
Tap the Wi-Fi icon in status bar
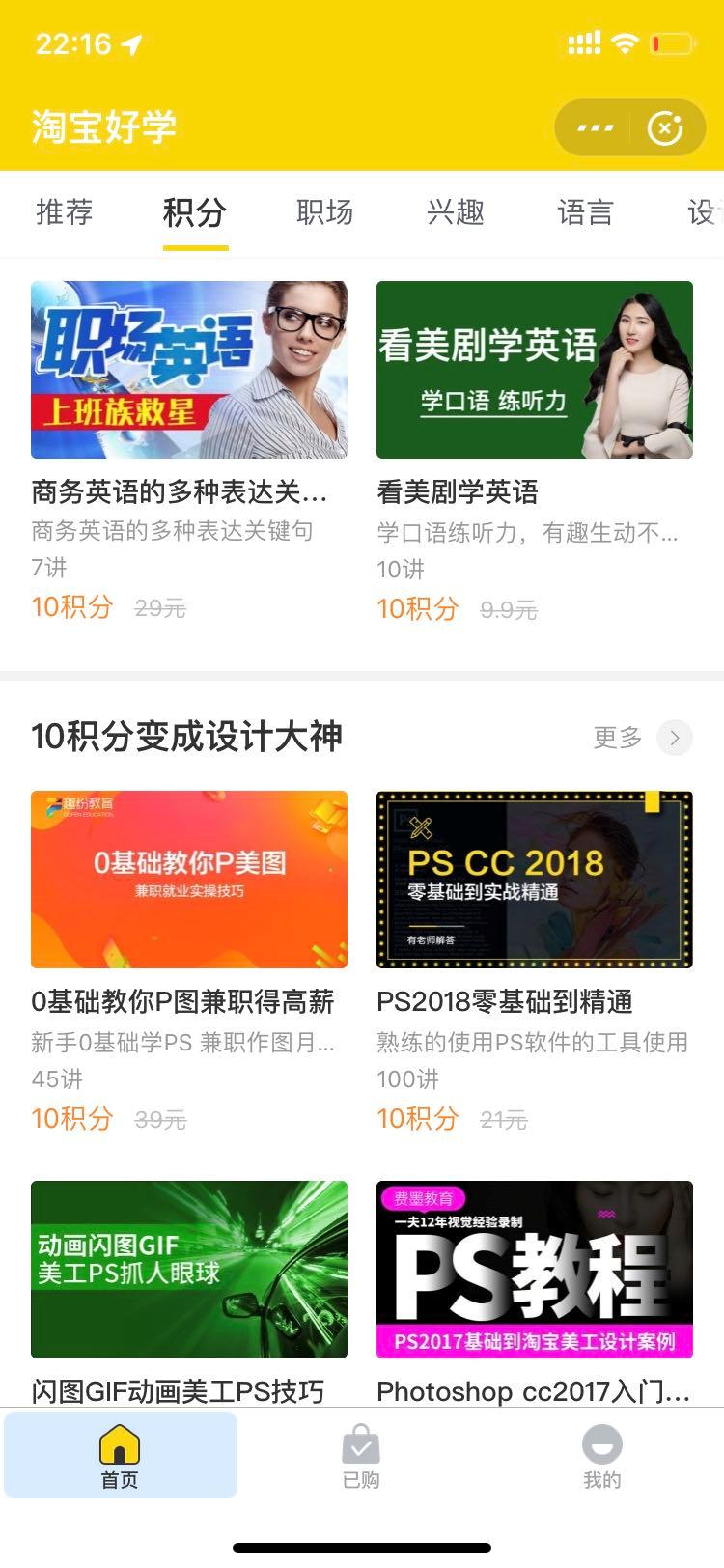pyautogui.click(x=624, y=42)
